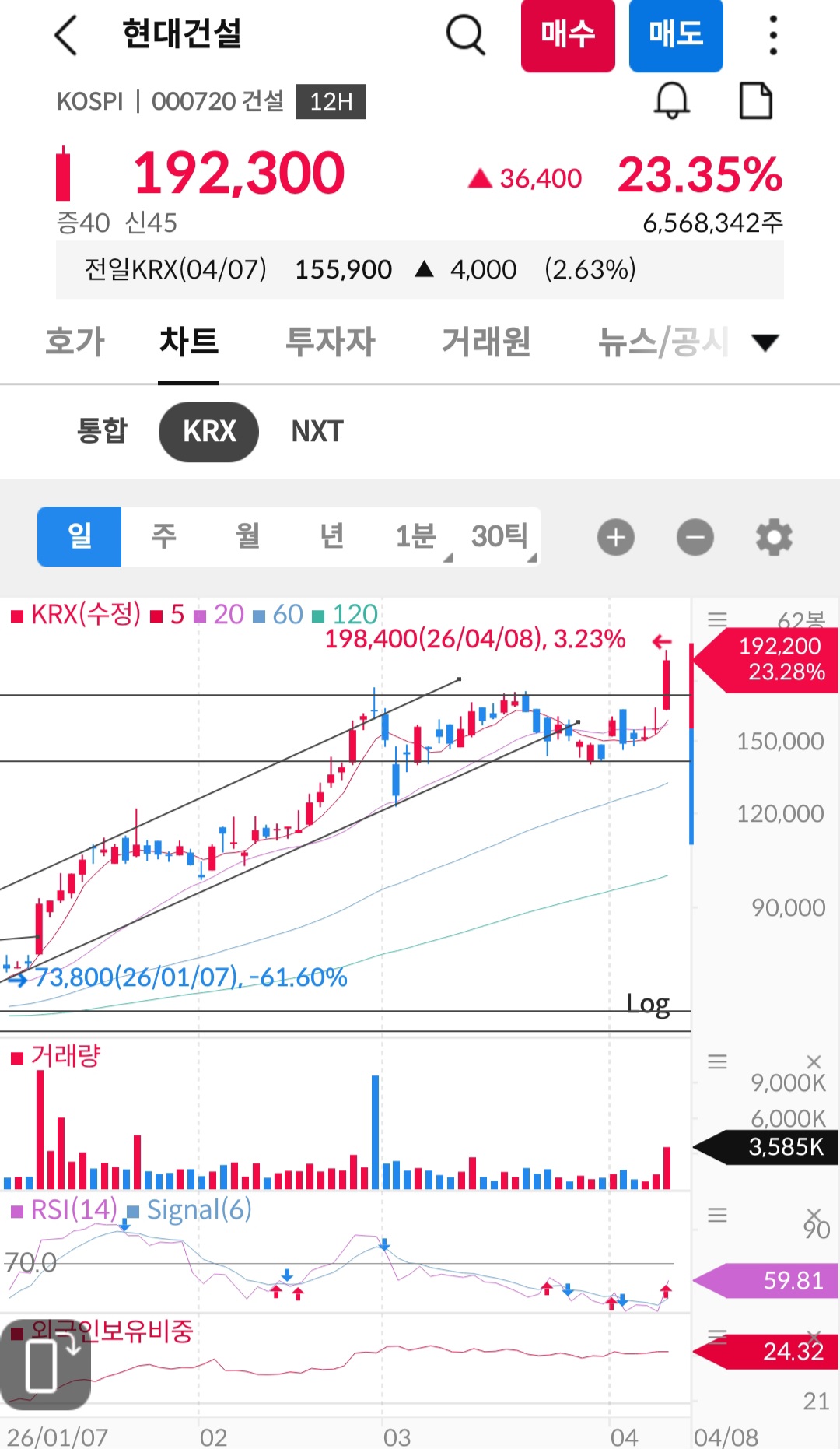The height and width of the screenshot is (1449, 840).
Task: Zoom in chart with plus button
Action: click(x=616, y=537)
